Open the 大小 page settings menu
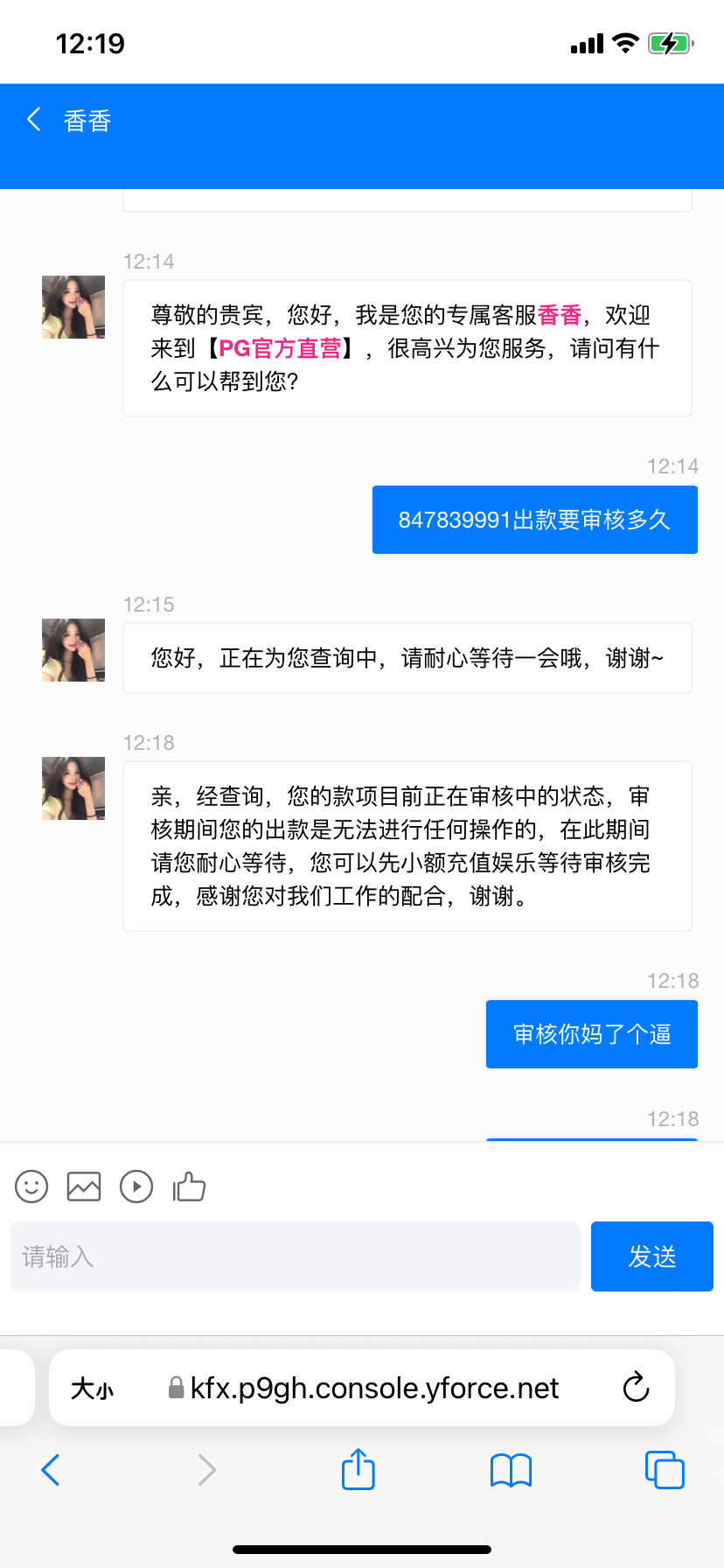The width and height of the screenshot is (724, 1568). pyautogui.click(x=93, y=1389)
